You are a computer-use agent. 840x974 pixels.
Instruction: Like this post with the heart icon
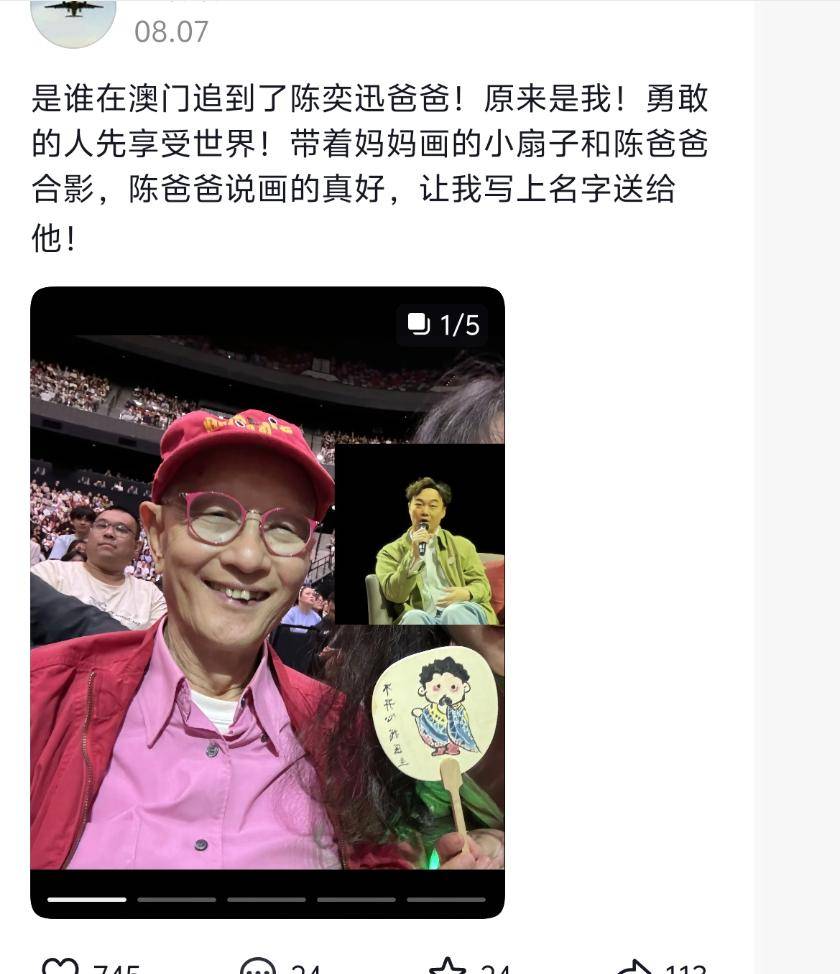click(60, 966)
